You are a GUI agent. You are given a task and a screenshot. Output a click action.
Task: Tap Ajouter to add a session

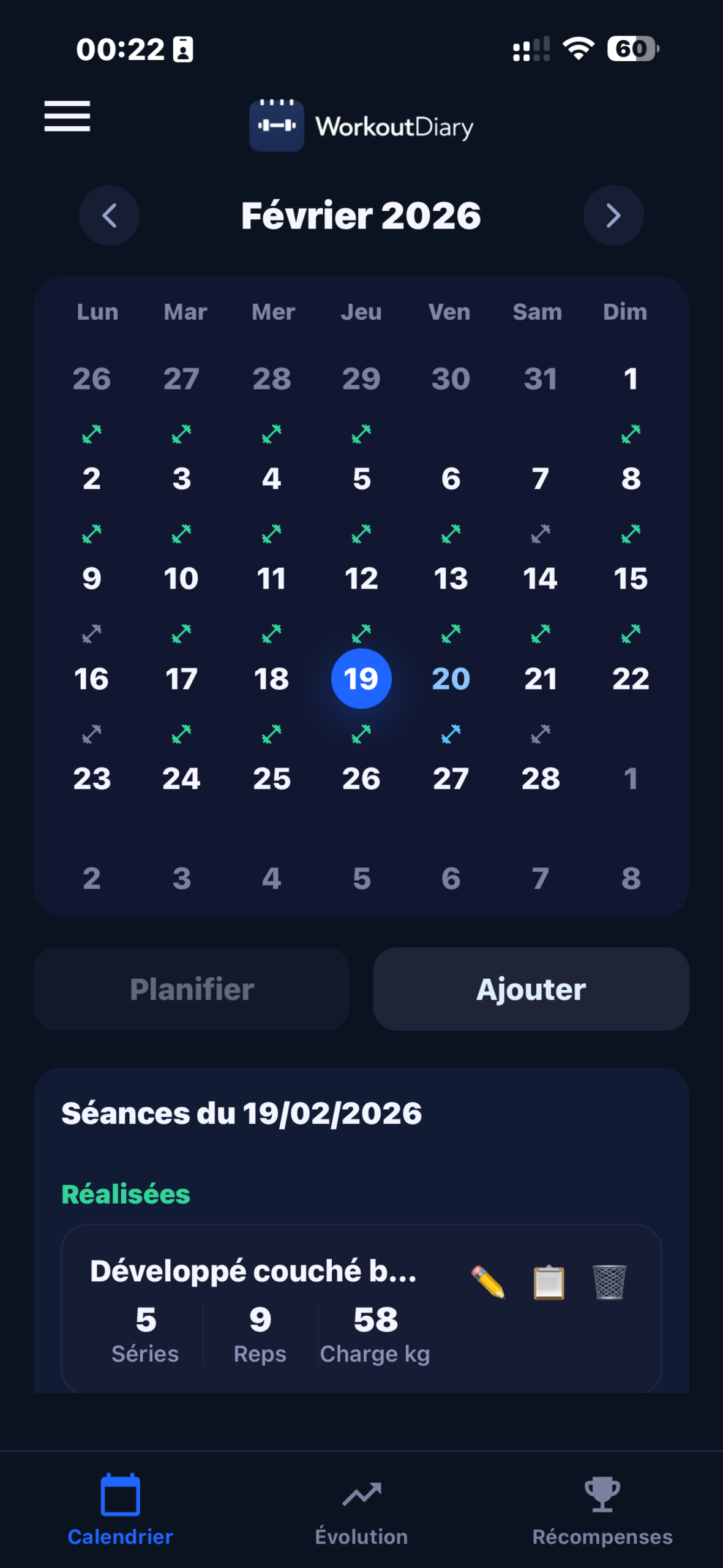531,989
